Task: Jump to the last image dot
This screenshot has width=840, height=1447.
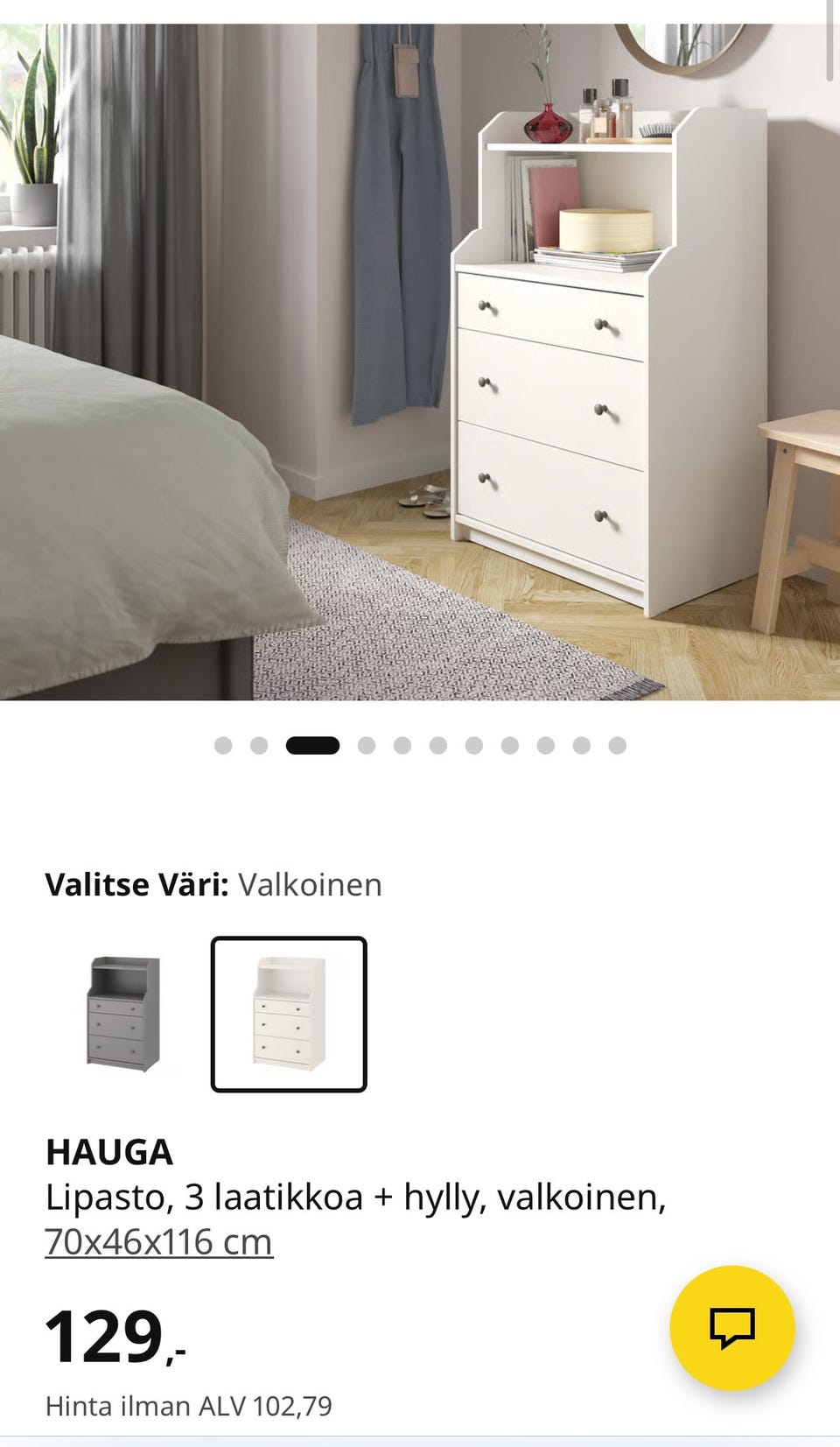Action: point(617,746)
